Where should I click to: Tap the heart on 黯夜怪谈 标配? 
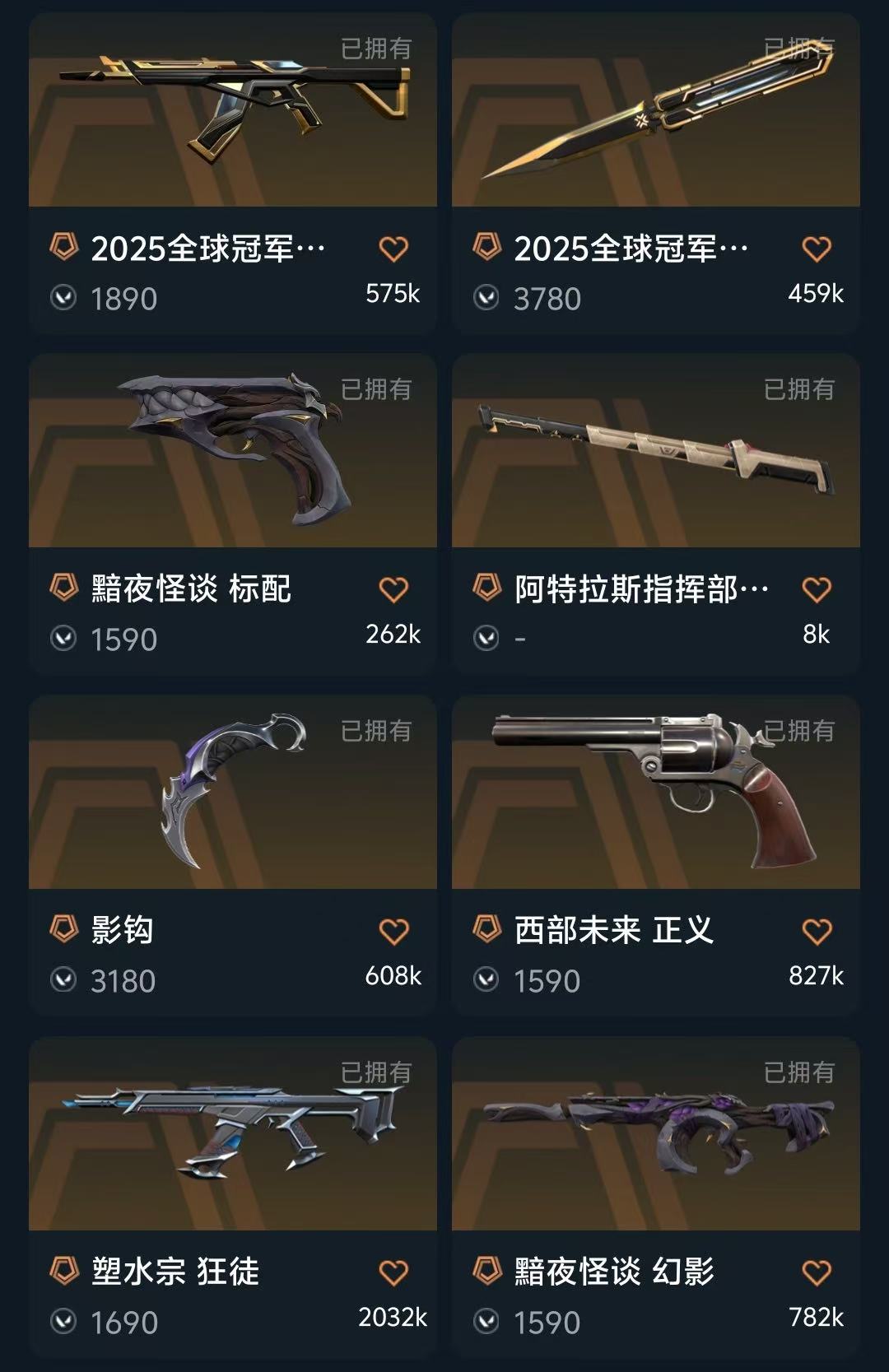[x=393, y=589]
